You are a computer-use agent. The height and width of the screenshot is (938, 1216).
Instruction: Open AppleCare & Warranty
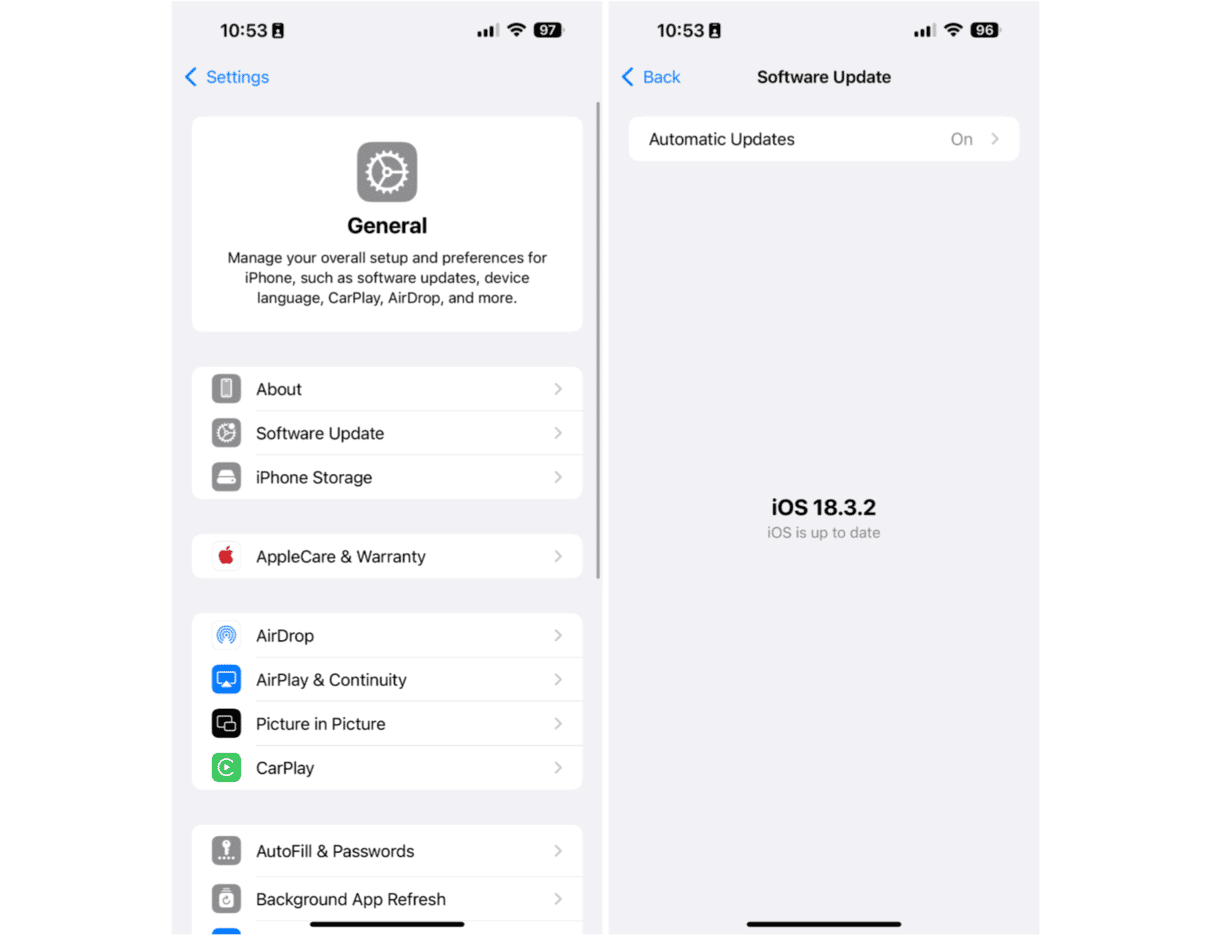click(387, 556)
